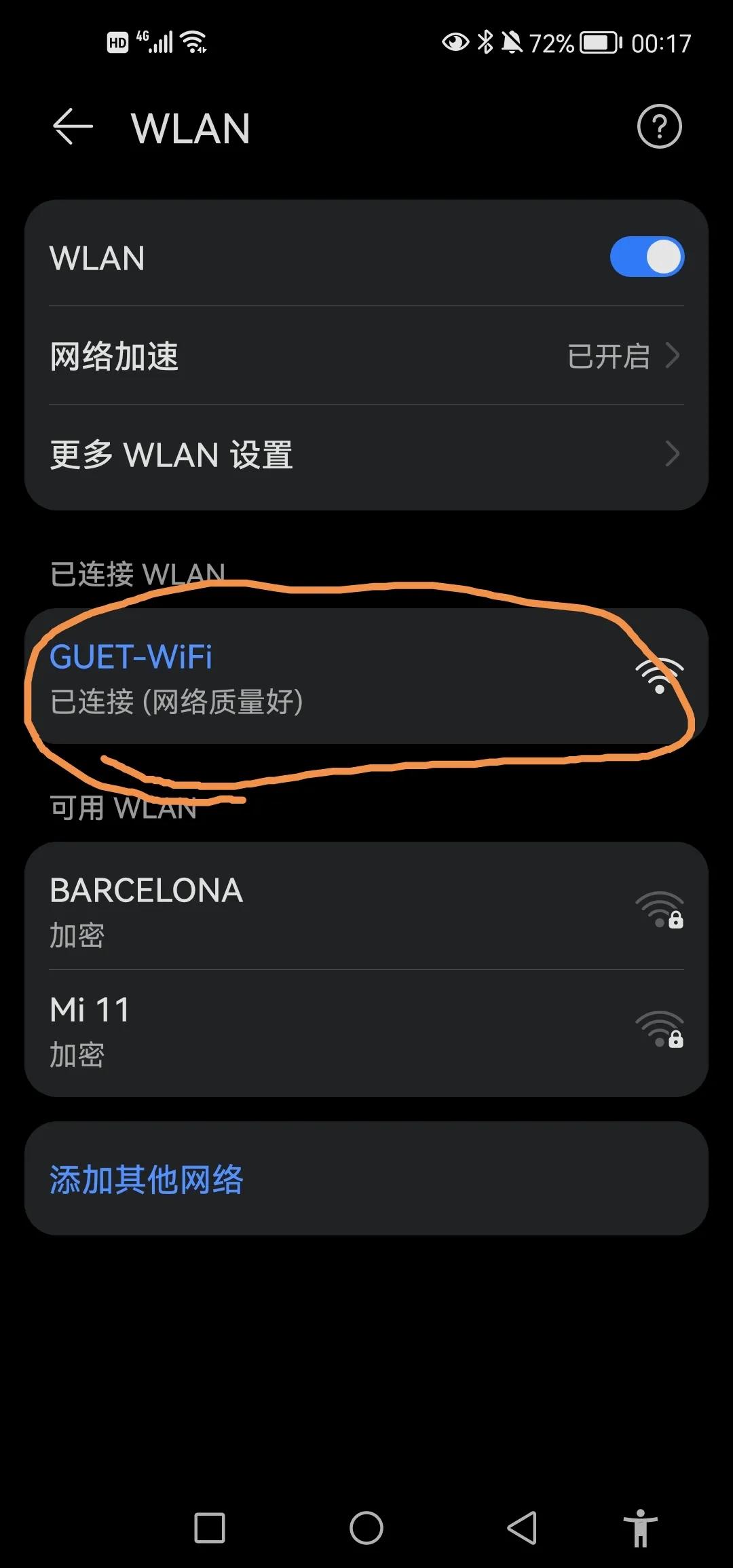Return to the home screen

coord(366,1528)
